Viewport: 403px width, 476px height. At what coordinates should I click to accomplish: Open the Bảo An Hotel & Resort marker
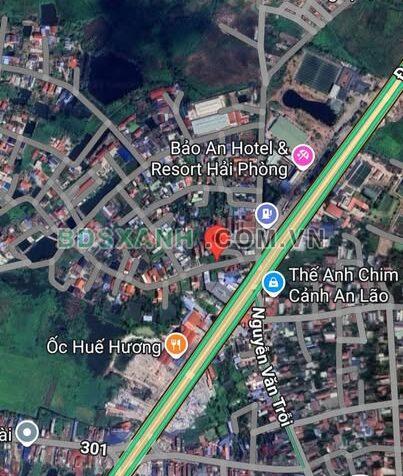(x=303, y=157)
